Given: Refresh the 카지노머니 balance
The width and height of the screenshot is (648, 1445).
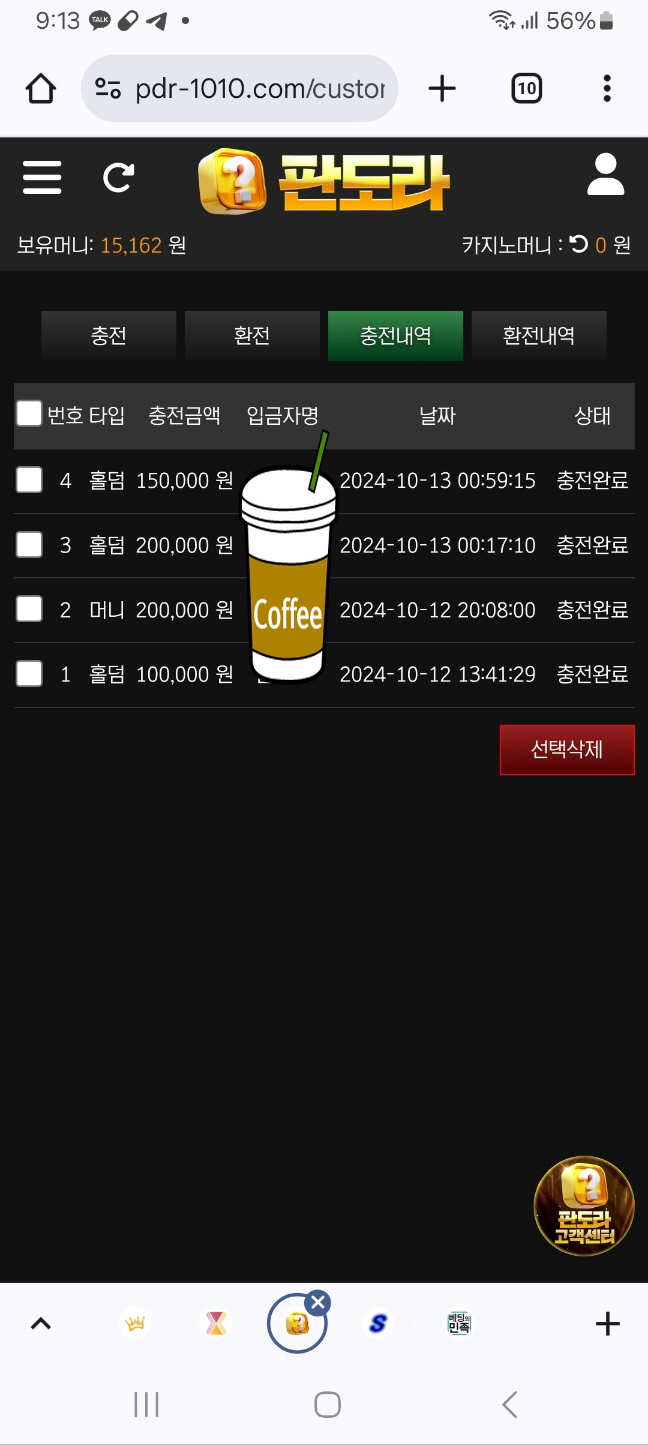Looking at the screenshot, I should (x=579, y=244).
